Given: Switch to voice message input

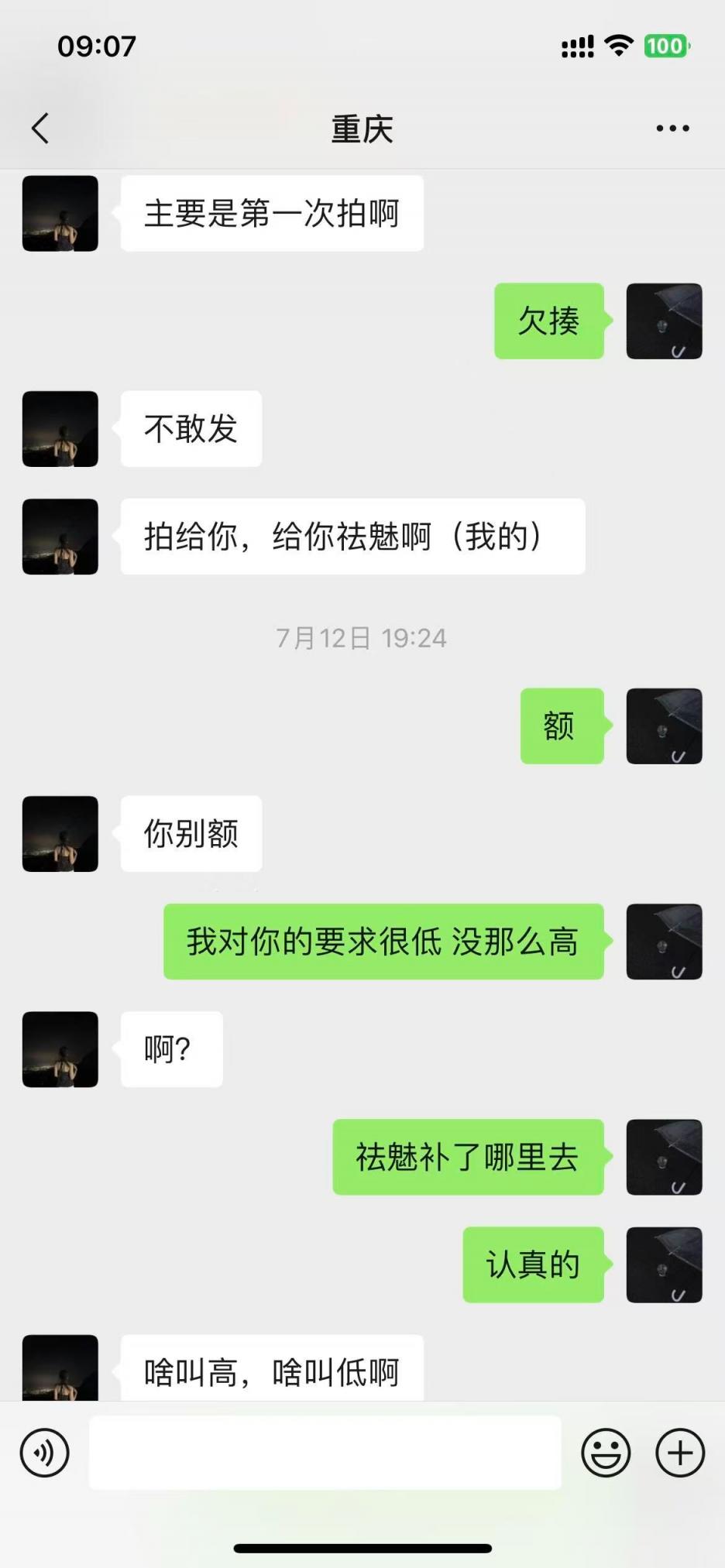Looking at the screenshot, I should (x=45, y=1453).
